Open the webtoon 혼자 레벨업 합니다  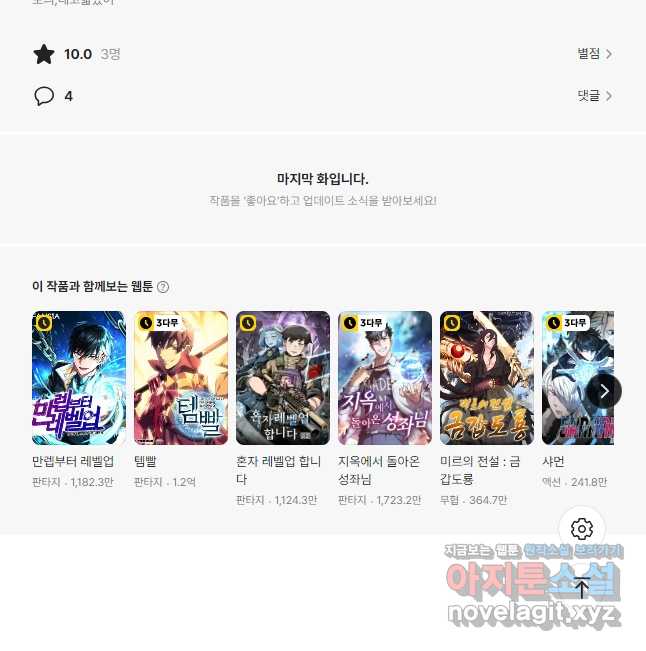(282, 378)
